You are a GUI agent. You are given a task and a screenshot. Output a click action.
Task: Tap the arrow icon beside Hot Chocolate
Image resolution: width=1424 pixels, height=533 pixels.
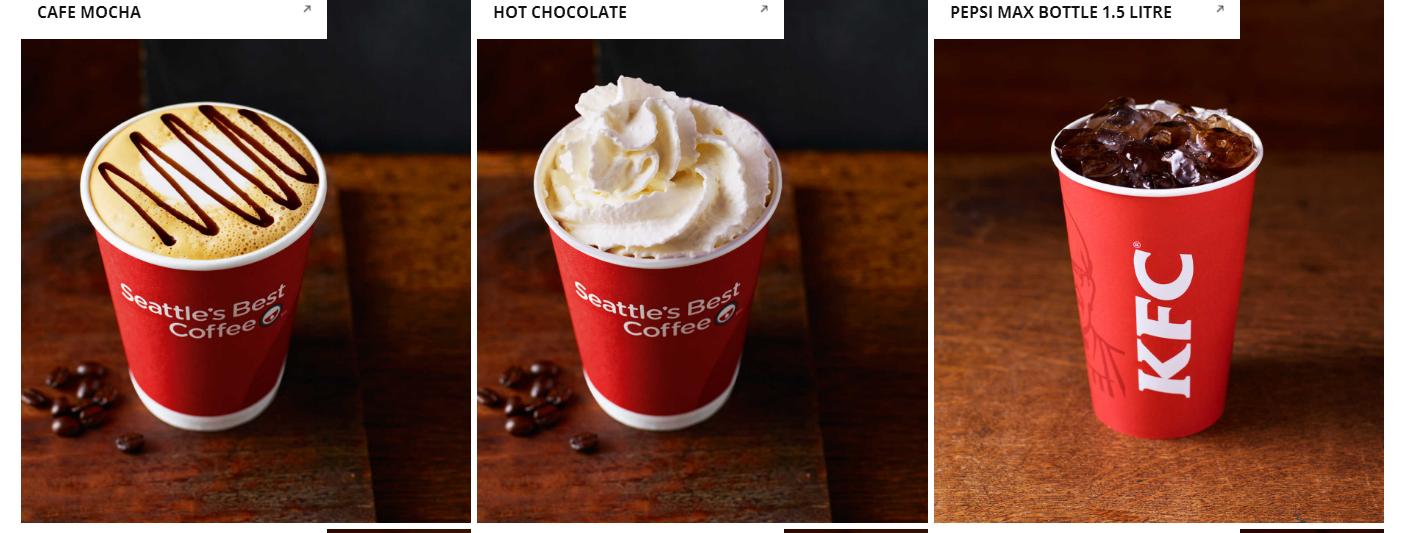tap(764, 9)
